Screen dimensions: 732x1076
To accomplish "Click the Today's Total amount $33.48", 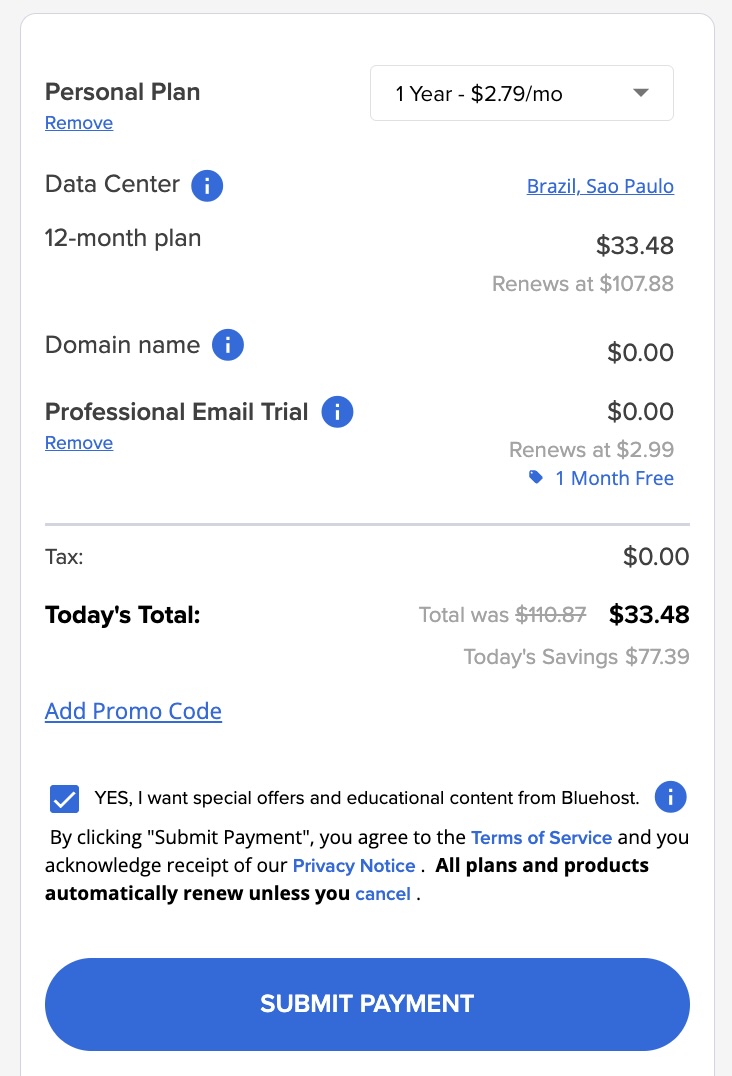I will pos(649,614).
